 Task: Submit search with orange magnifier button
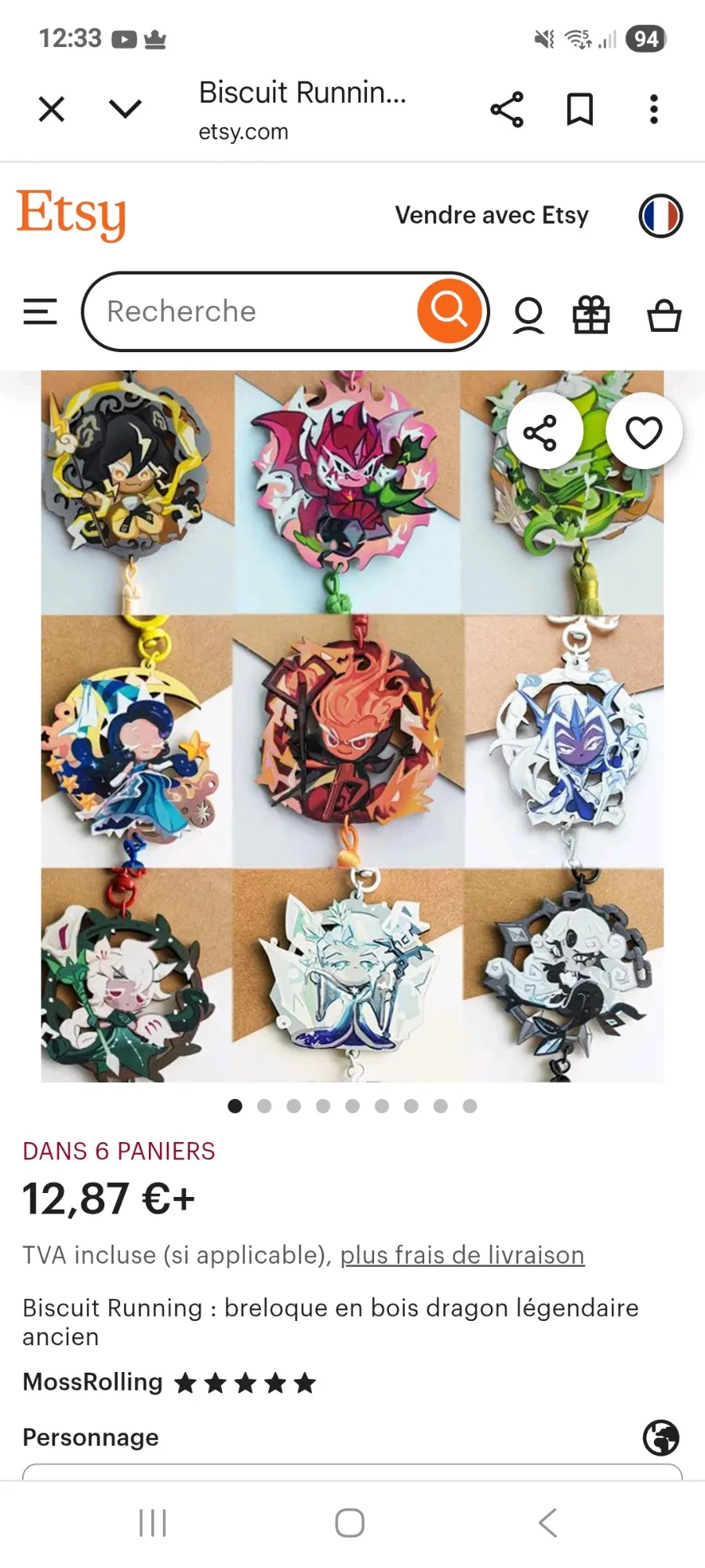(449, 311)
